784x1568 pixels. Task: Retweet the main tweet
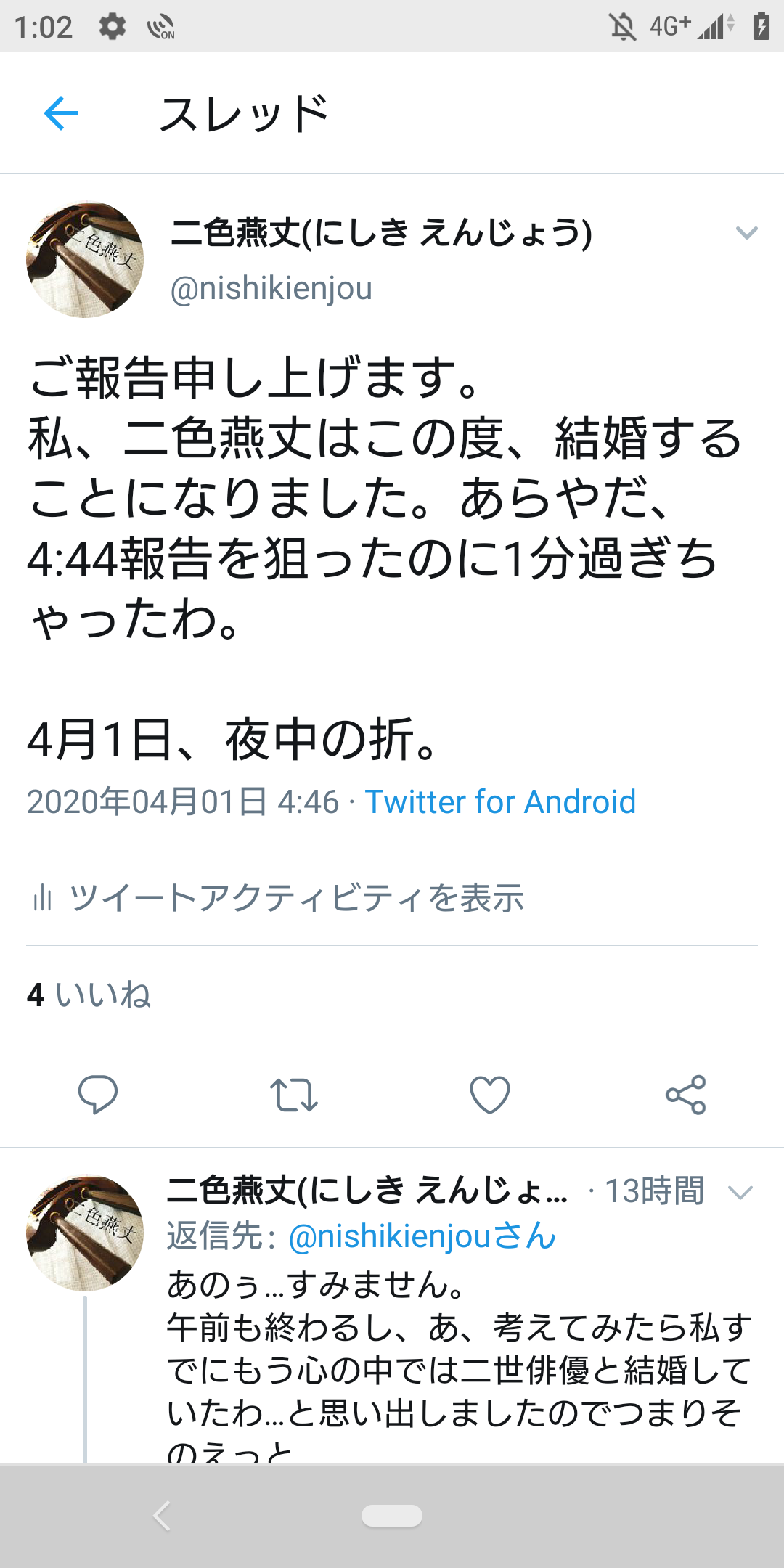(293, 1094)
